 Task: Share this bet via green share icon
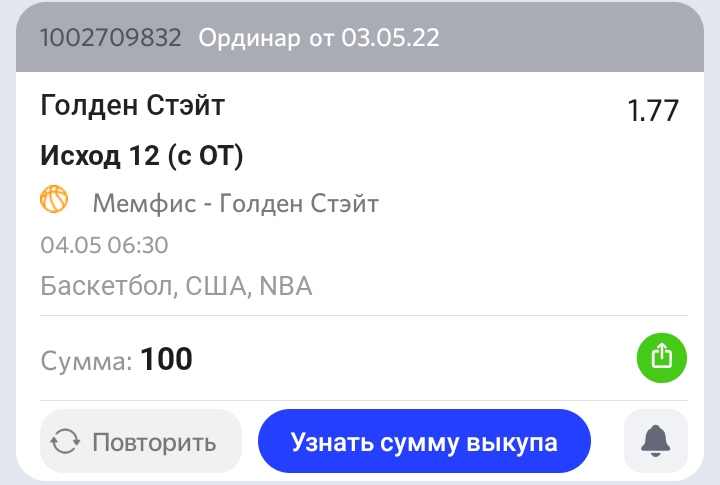pos(662,358)
